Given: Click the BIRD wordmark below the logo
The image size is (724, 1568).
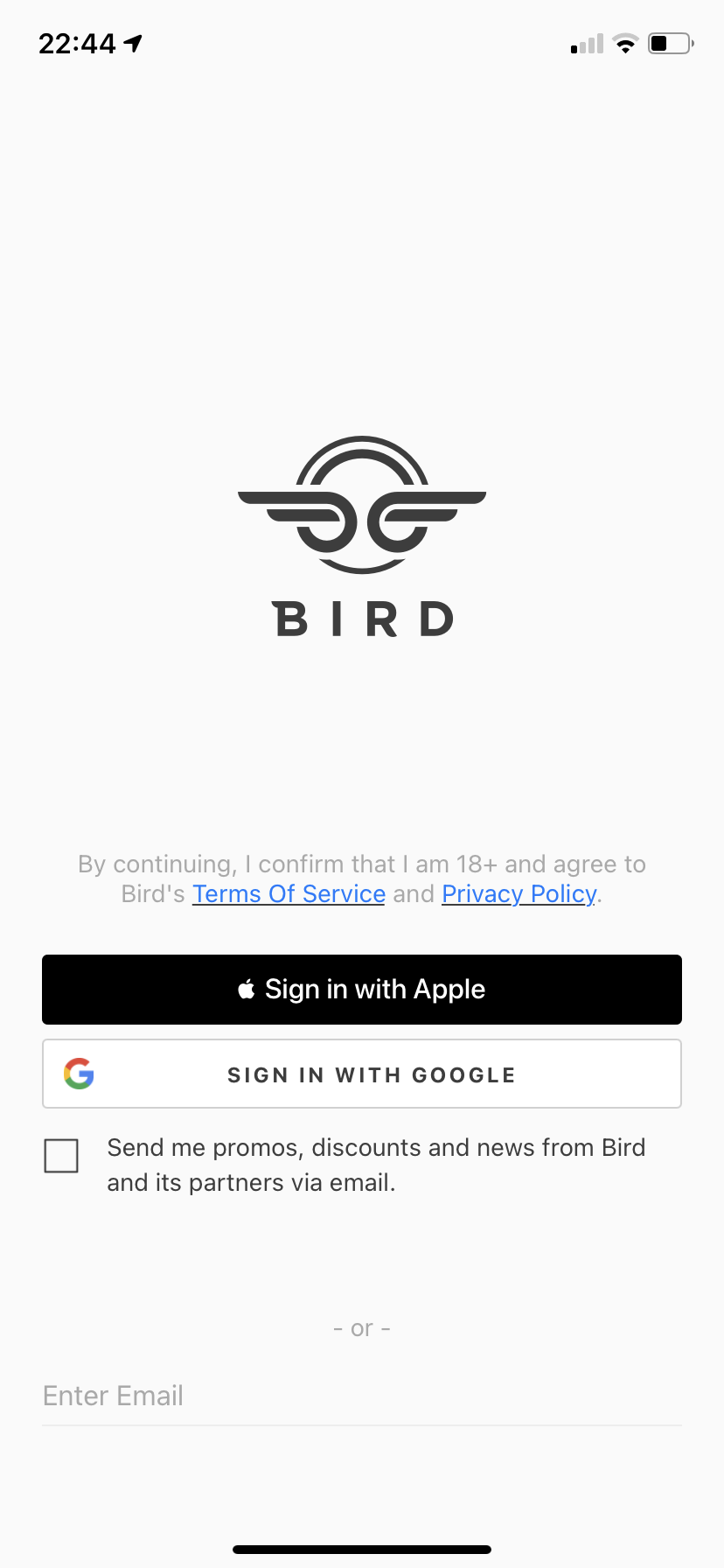Looking at the screenshot, I should pos(361,619).
